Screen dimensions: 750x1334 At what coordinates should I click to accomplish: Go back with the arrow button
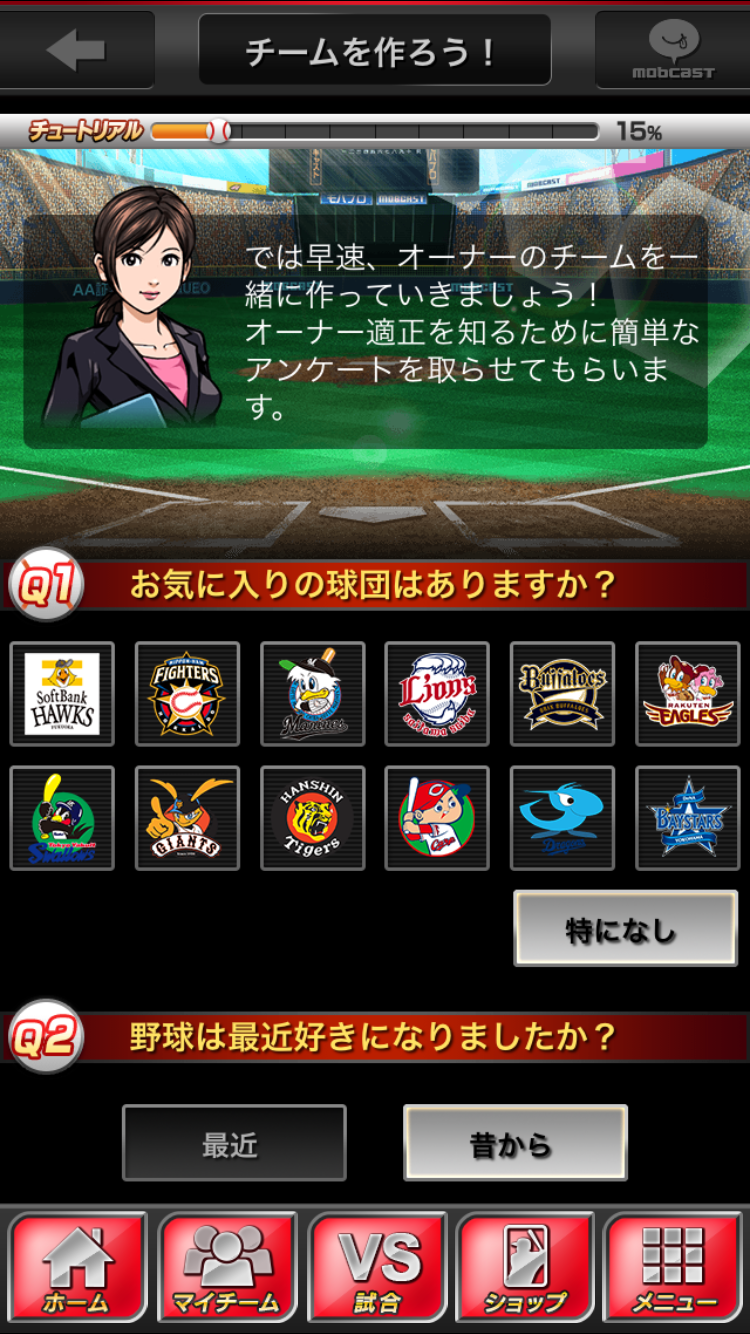(x=76, y=50)
